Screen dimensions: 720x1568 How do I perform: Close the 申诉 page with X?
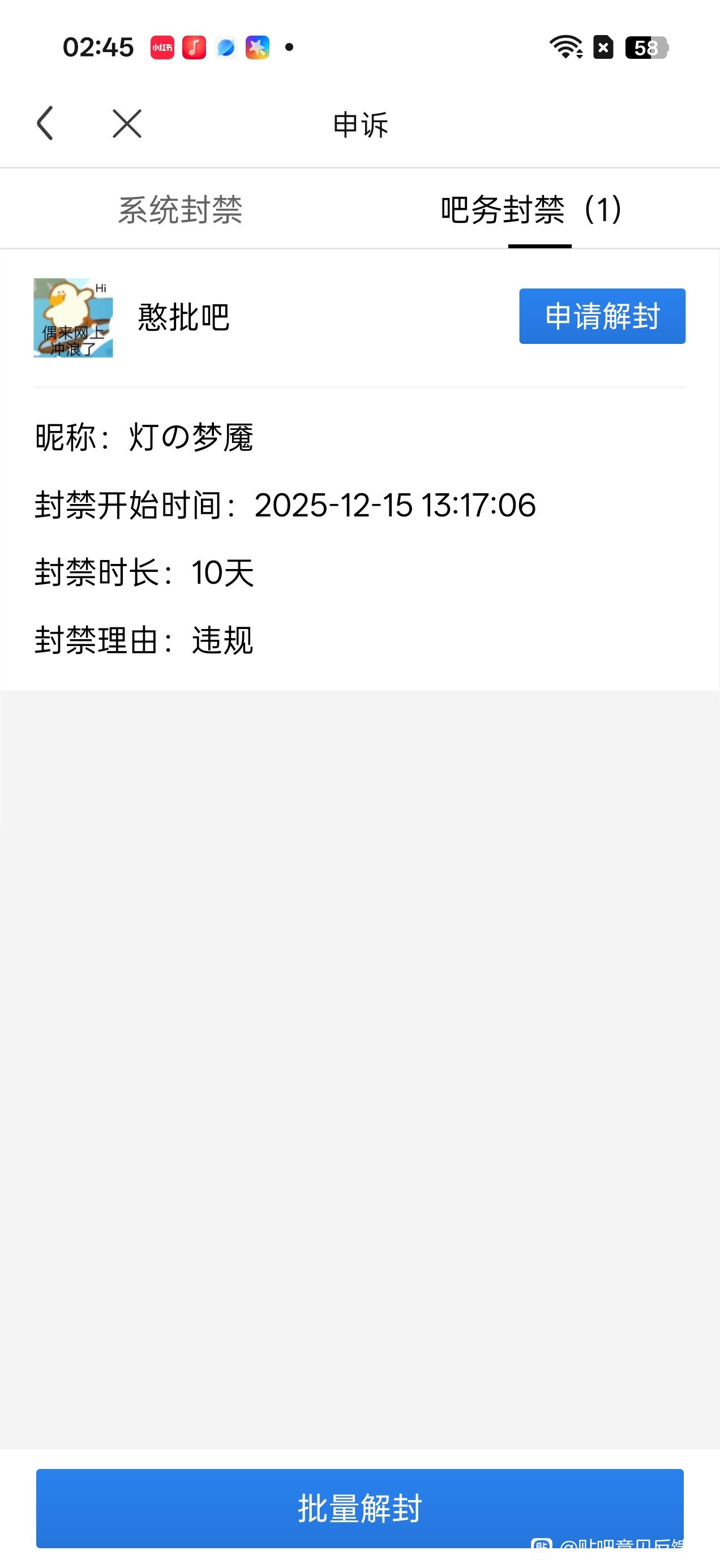(x=127, y=124)
